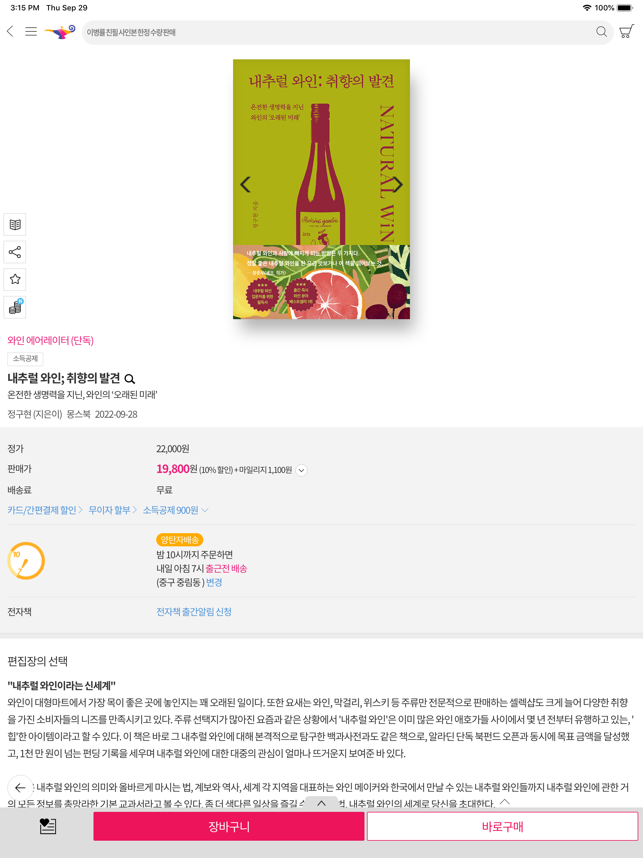Viewport: 643px width, 858px height.
Task: Show previous book image
Action: 245,184
